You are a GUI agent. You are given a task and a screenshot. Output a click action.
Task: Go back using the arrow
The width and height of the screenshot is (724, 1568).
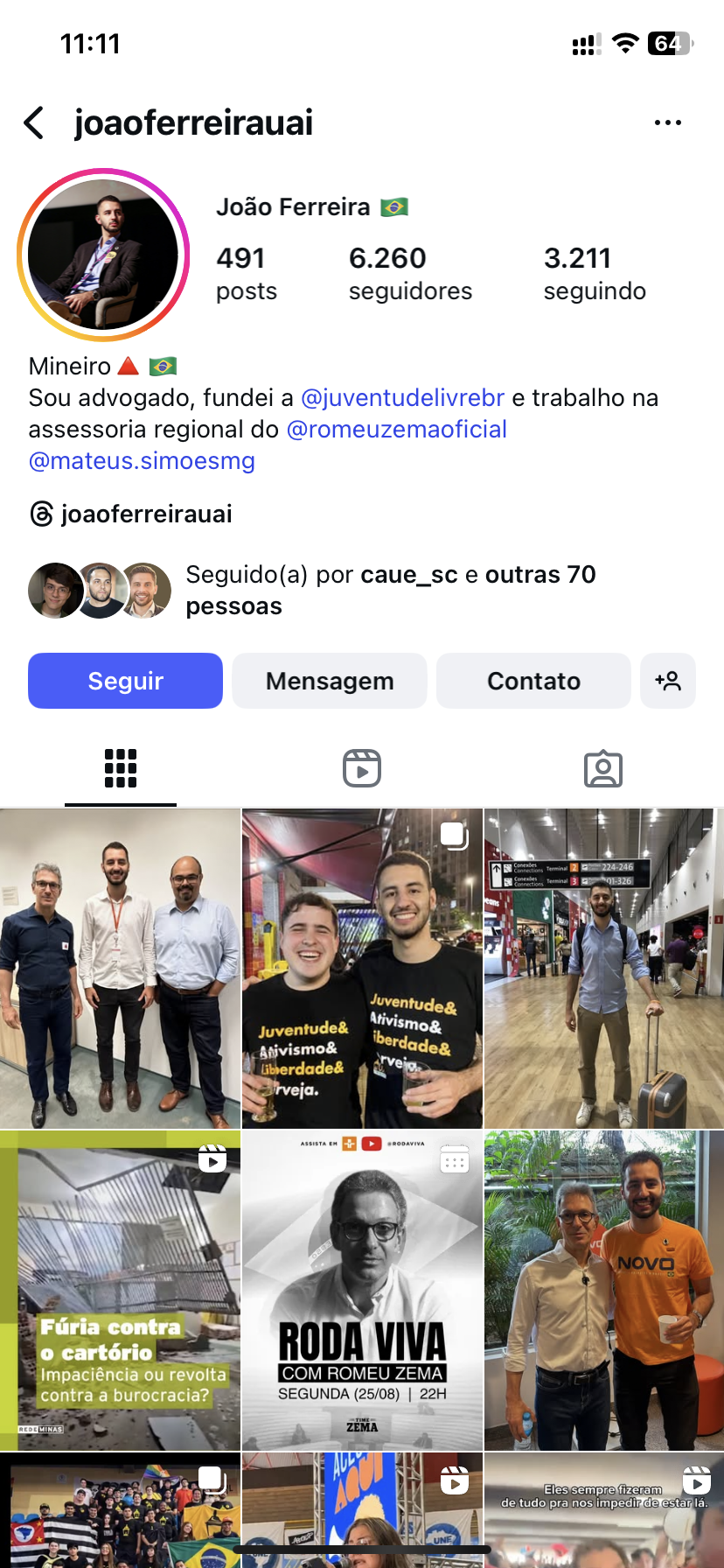click(x=34, y=123)
